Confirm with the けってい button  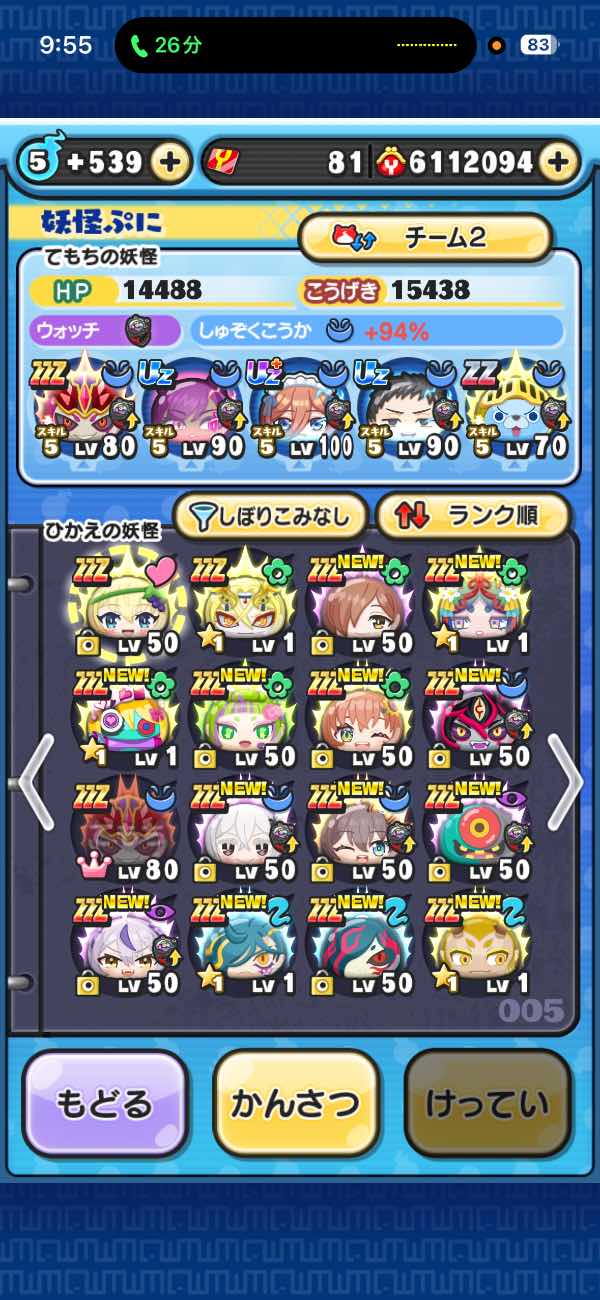pyautogui.click(x=487, y=1102)
